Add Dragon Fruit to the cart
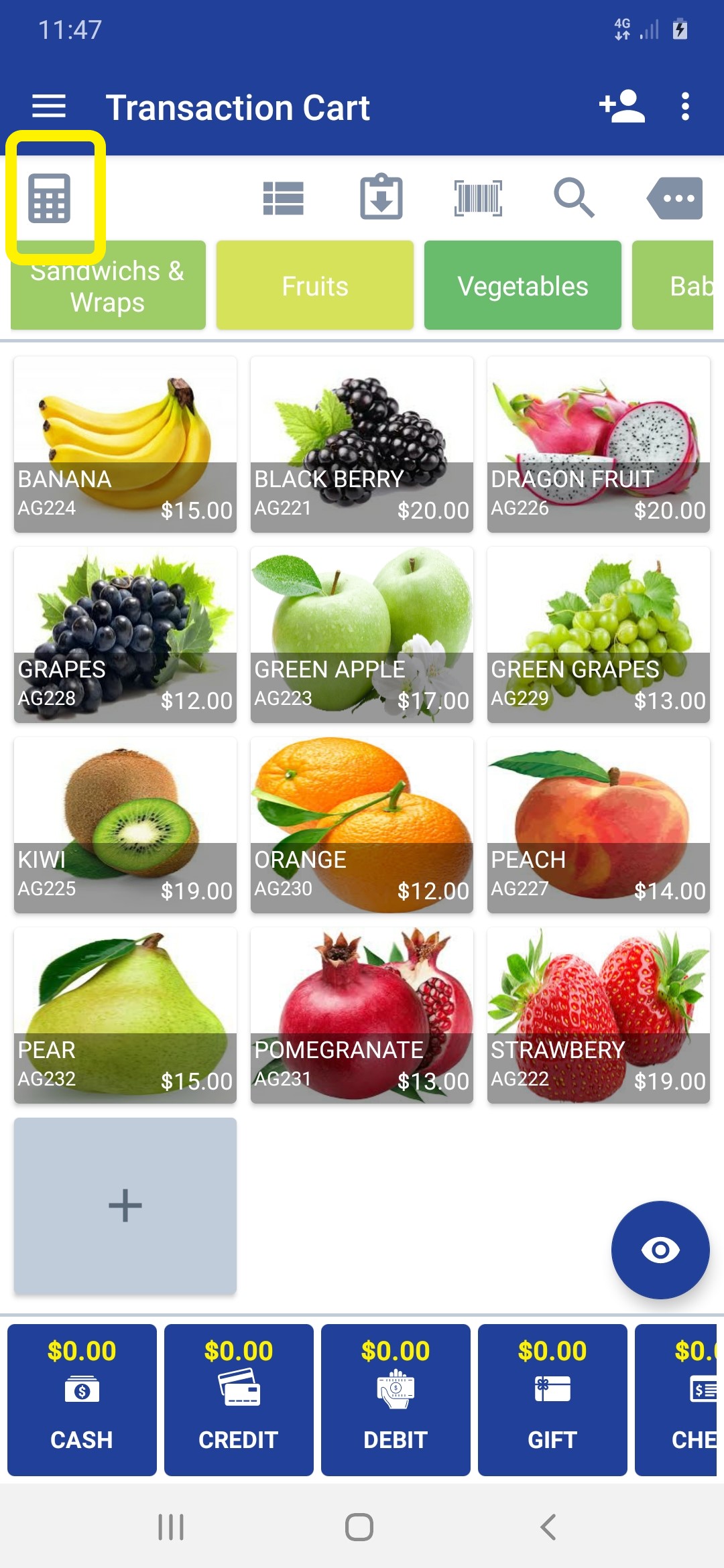Image resolution: width=724 pixels, height=1568 pixels. pyautogui.click(x=599, y=444)
